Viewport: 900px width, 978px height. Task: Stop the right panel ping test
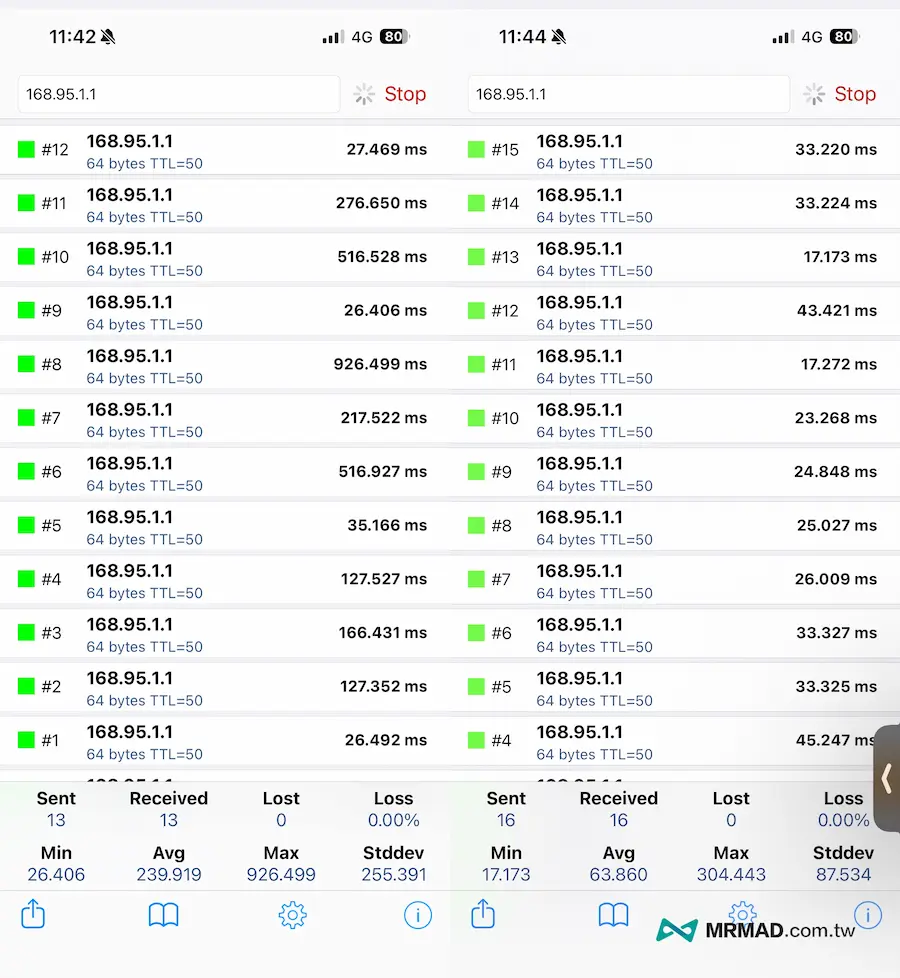(856, 94)
